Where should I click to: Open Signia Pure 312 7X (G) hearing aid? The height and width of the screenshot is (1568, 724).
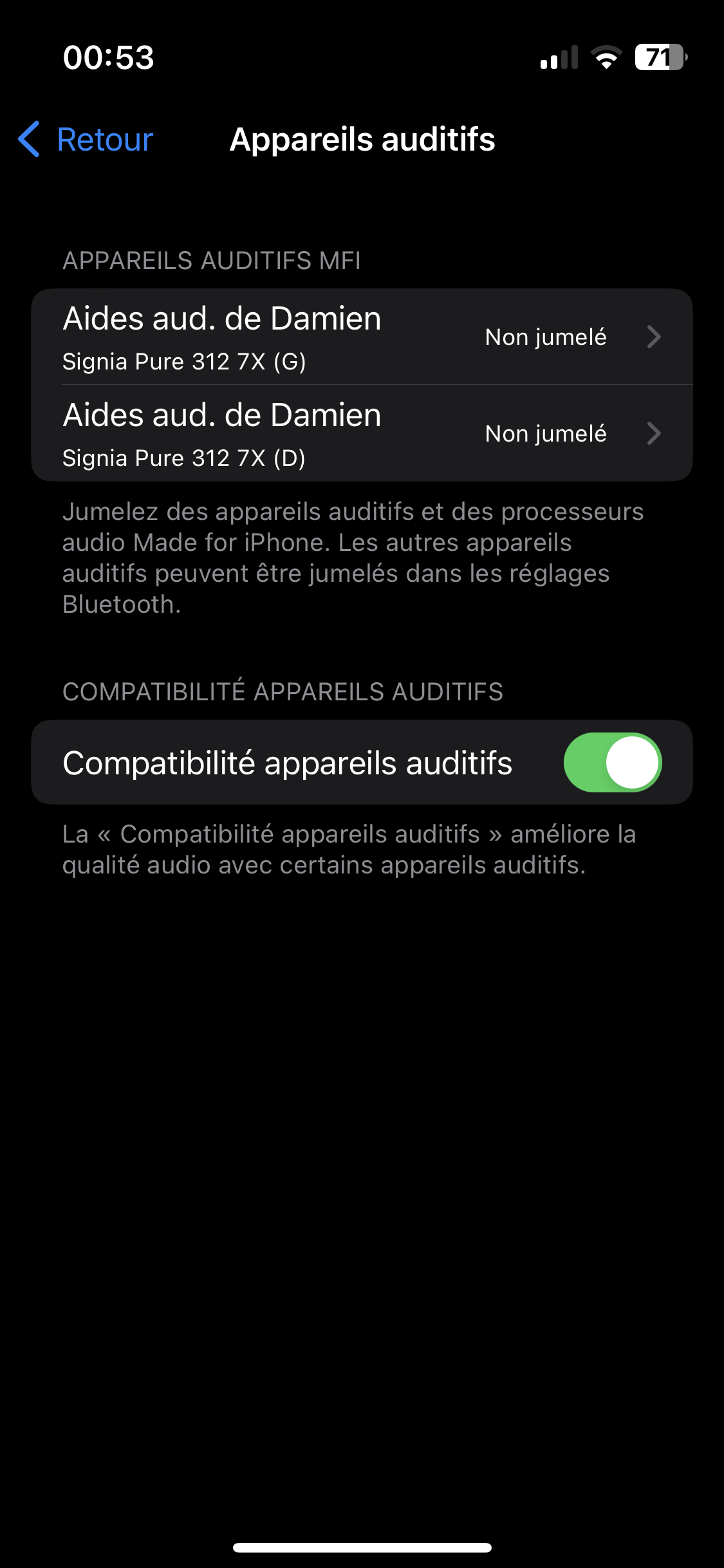(x=361, y=337)
